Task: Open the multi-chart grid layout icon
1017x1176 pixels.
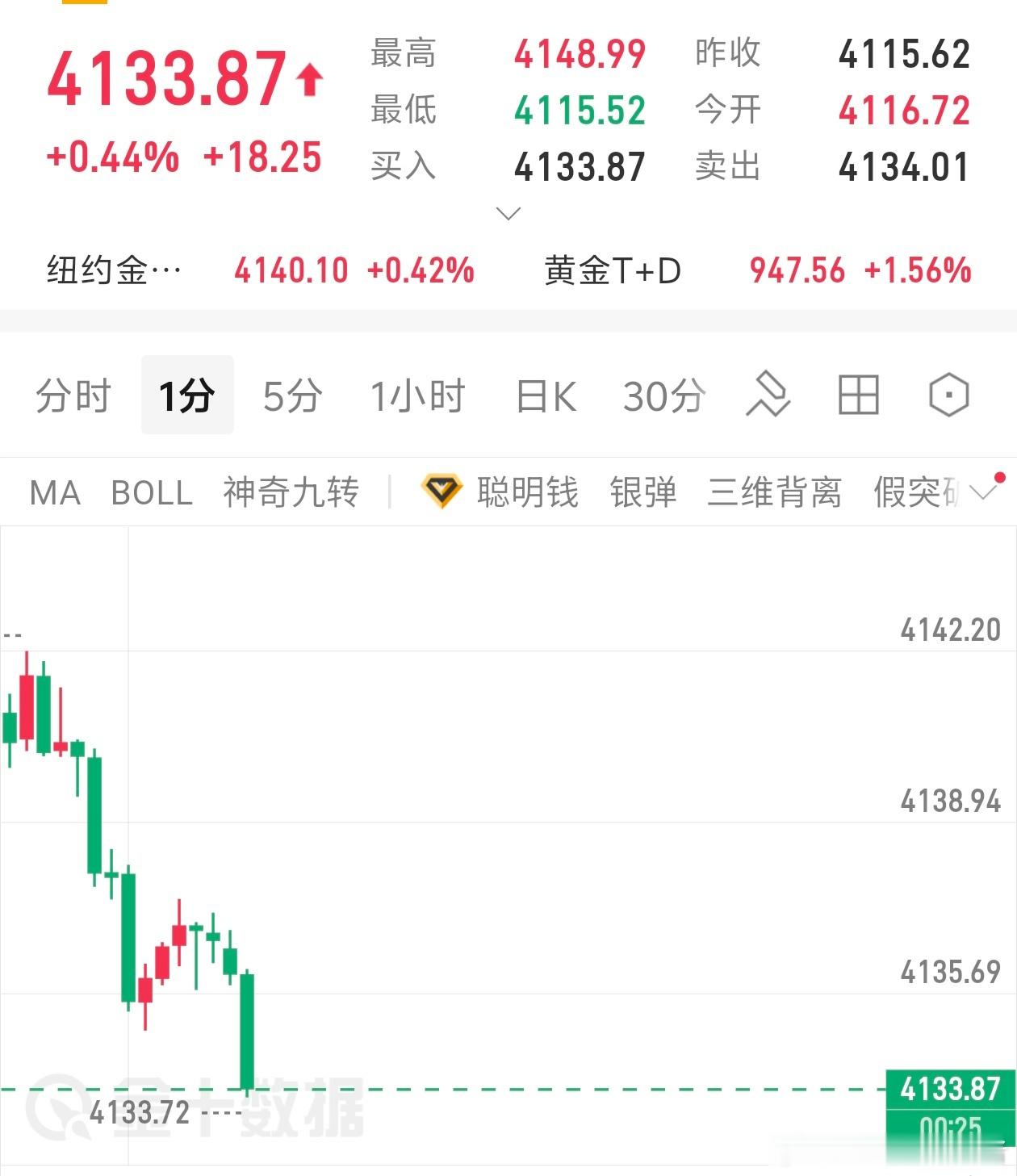Action: tap(860, 395)
